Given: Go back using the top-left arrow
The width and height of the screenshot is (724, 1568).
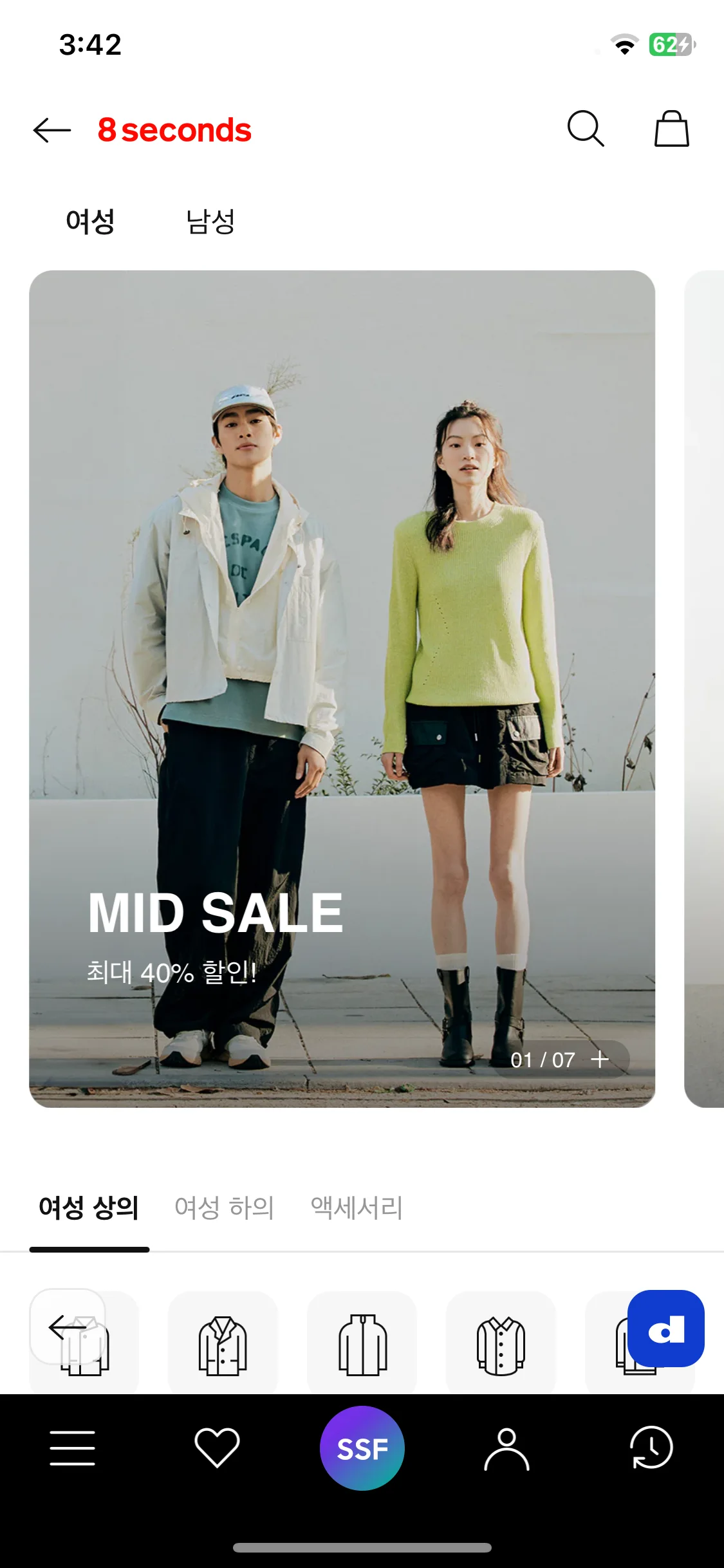Looking at the screenshot, I should pyautogui.click(x=52, y=130).
